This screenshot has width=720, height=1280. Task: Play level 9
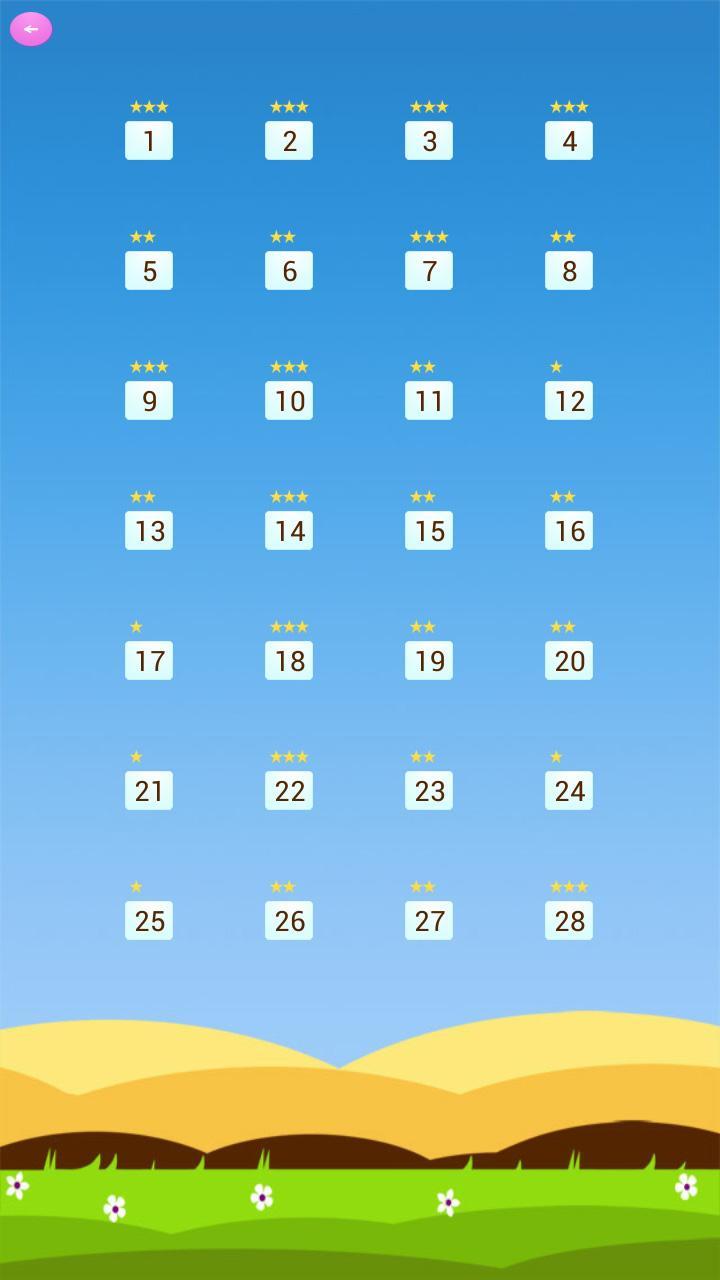[x=149, y=401]
